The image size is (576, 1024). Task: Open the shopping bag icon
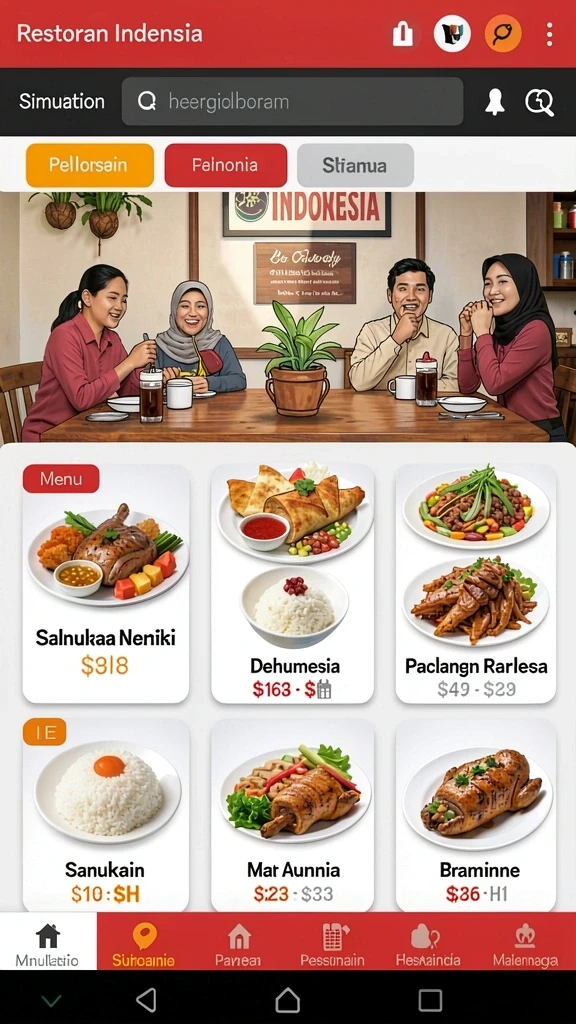403,34
